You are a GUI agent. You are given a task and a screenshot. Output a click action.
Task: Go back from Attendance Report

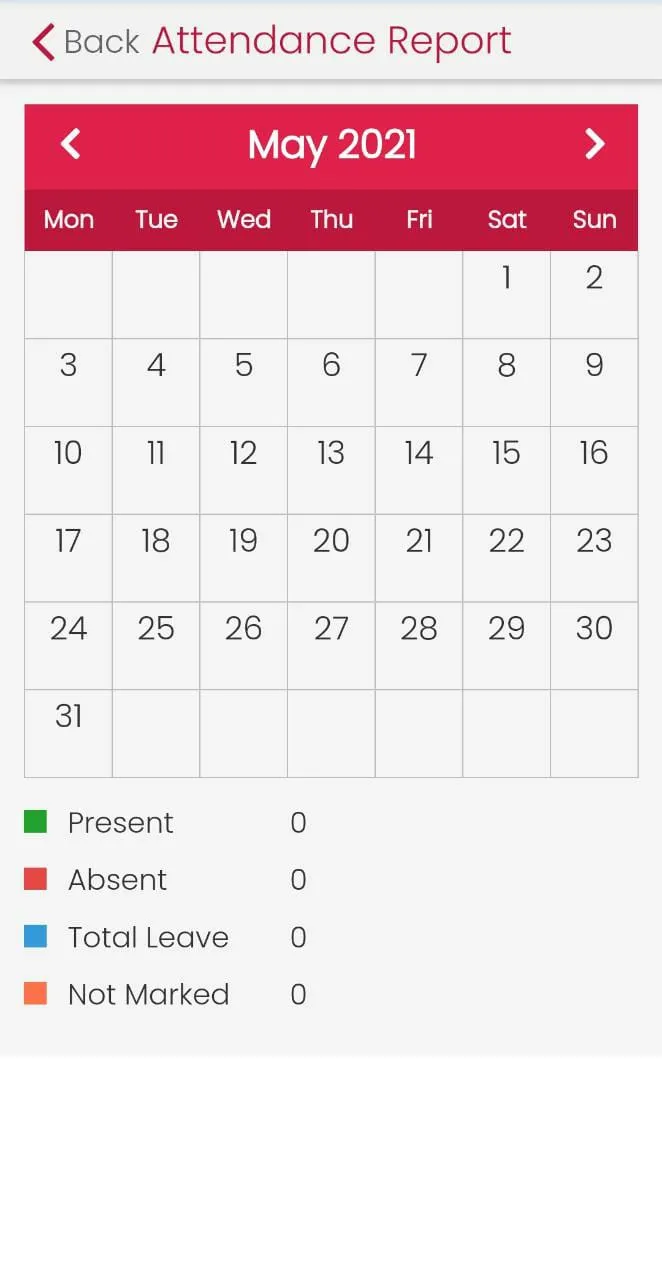85,42
